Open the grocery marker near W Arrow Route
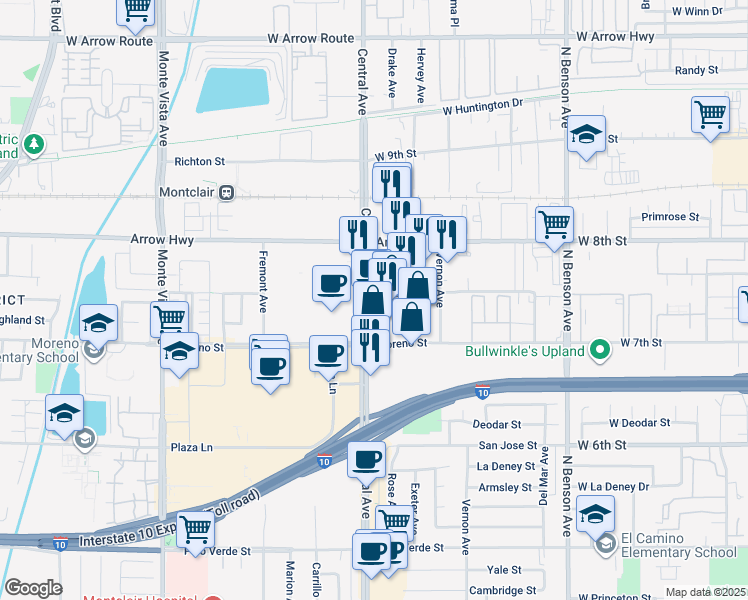The height and width of the screenshot is (600, 748). tap(135, 10)
